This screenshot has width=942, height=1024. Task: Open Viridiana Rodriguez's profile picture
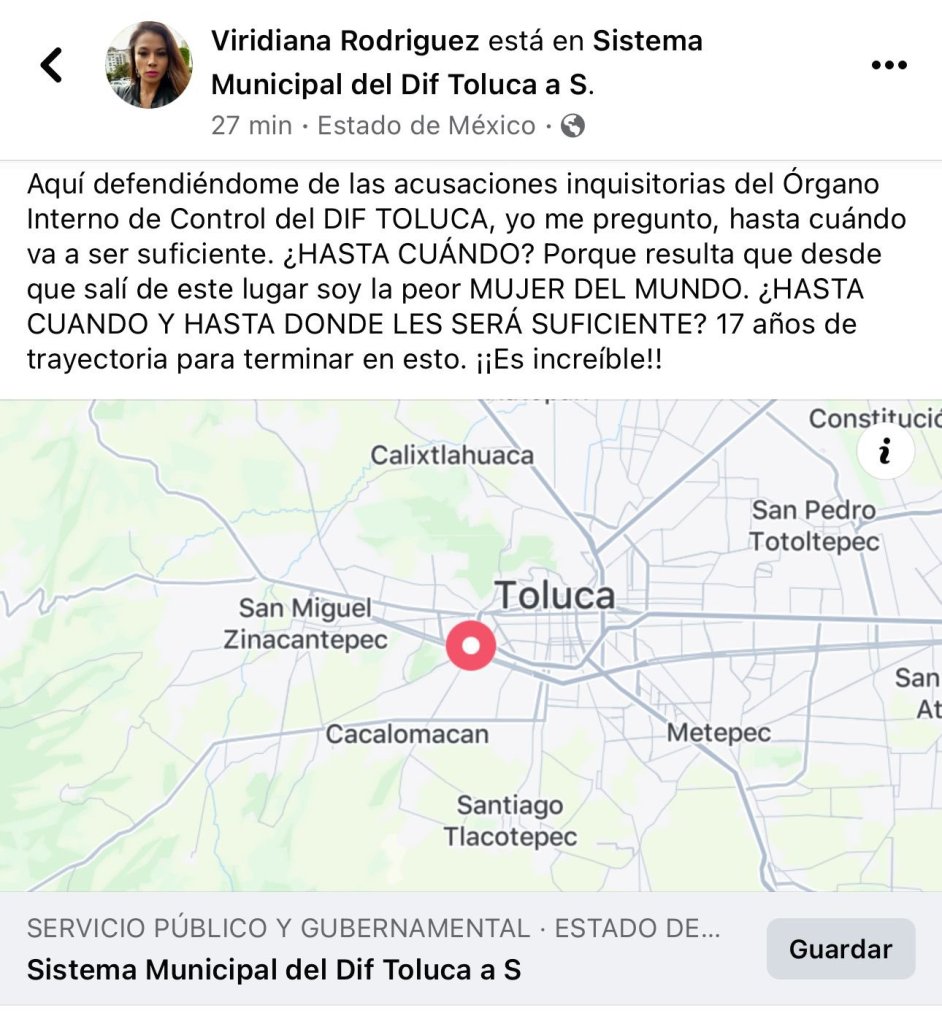(x=149, y=65)
